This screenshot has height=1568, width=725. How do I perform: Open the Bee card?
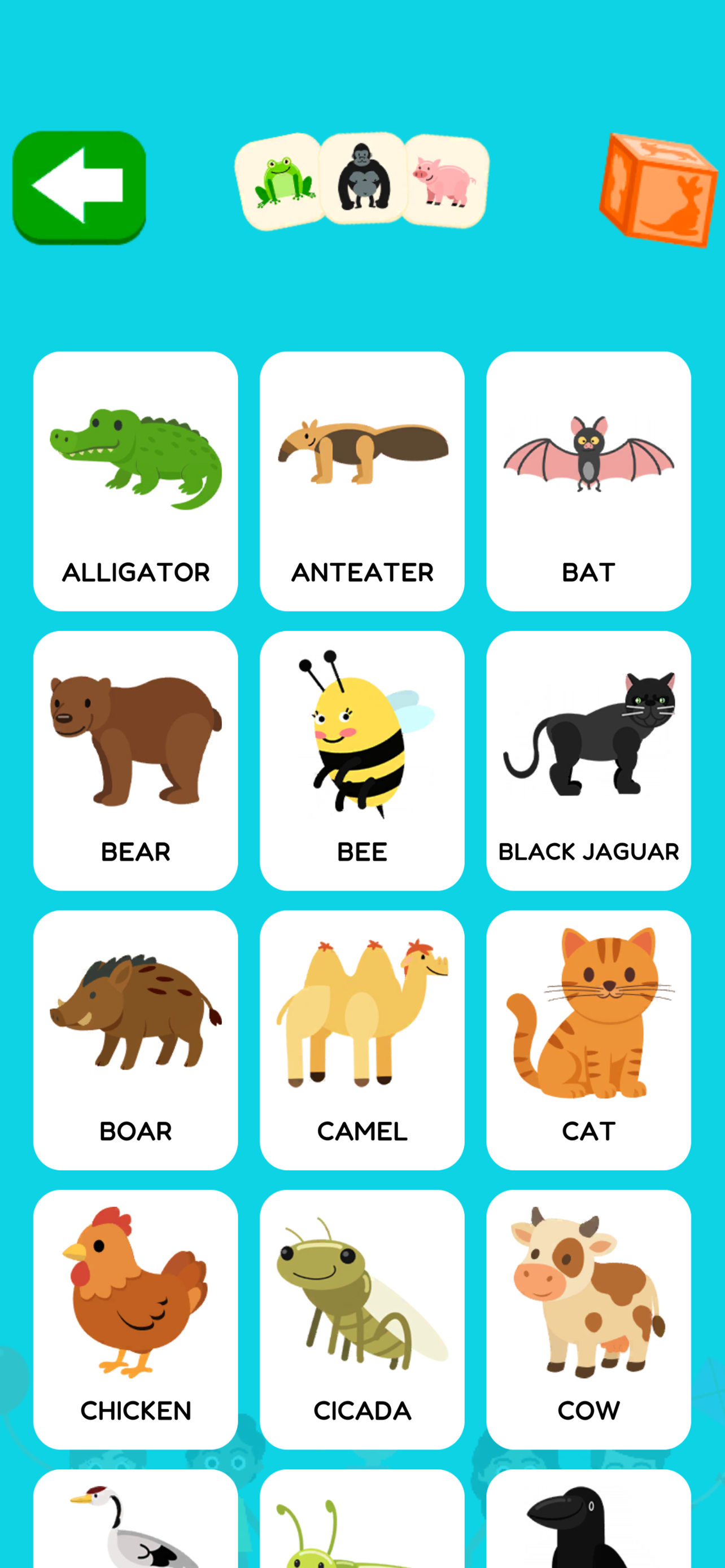click(362, 760)
